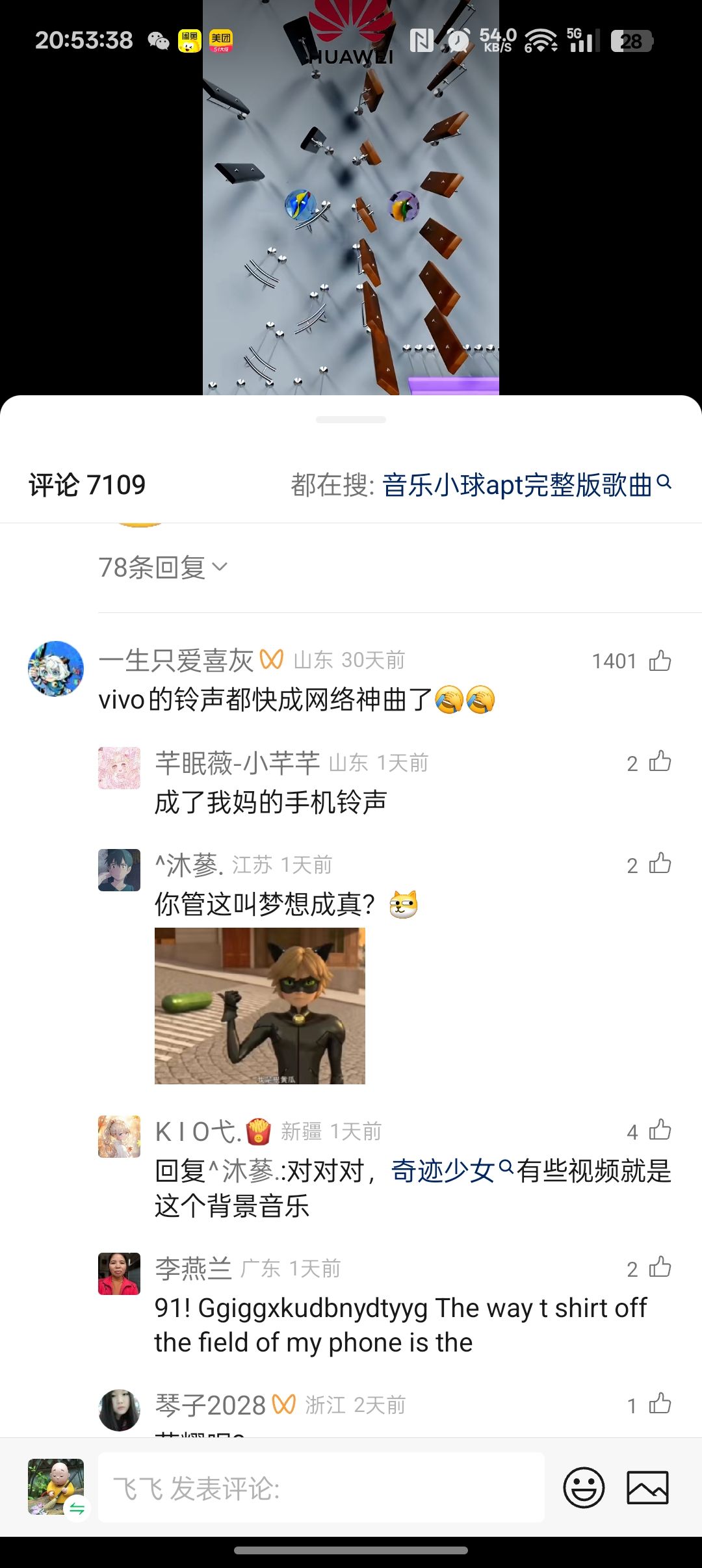This screenshot has height=1568, width=702.
Task: Search 音乐小球apt完整版歌曲 suggestion
Action: click(526, 485)
